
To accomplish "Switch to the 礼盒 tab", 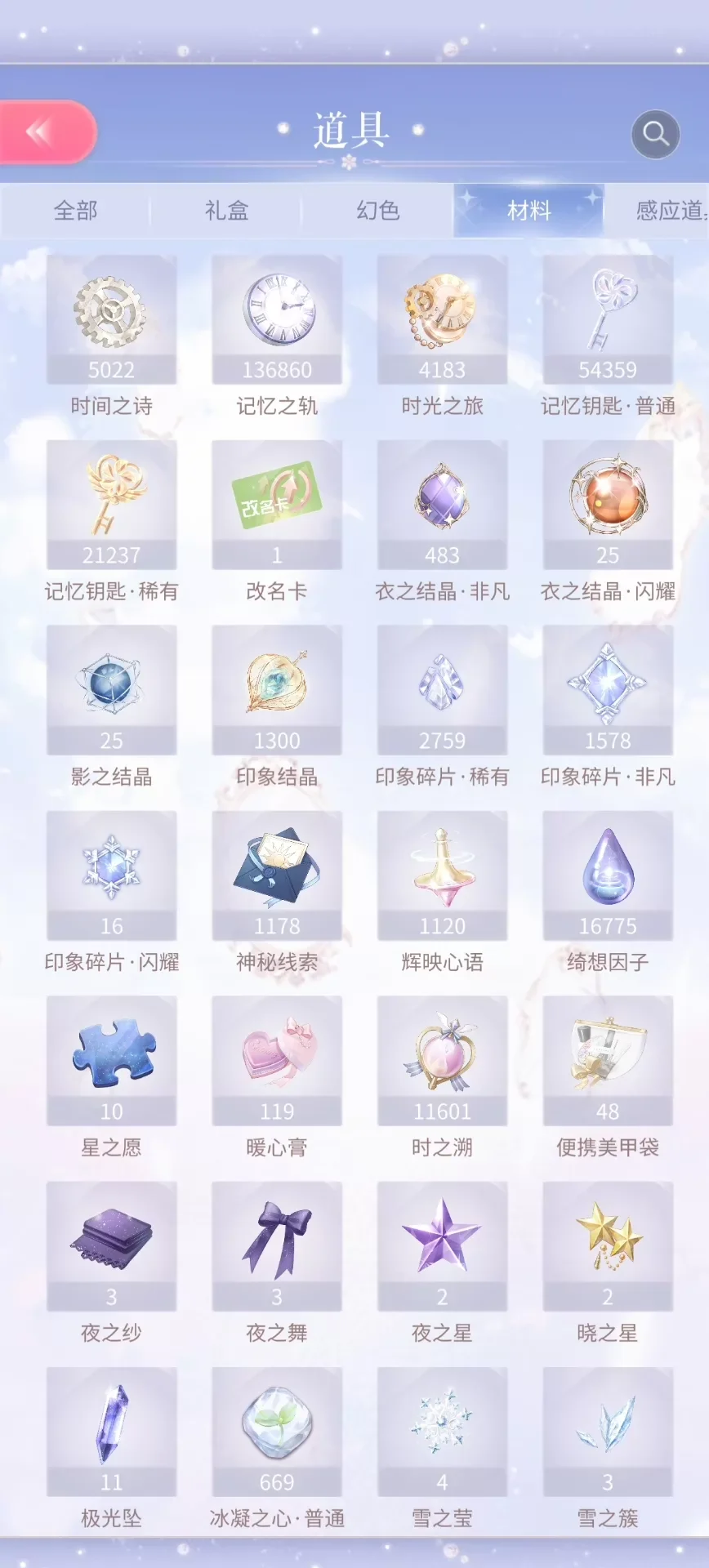I will pyautogui.click(x=226, y=211).
